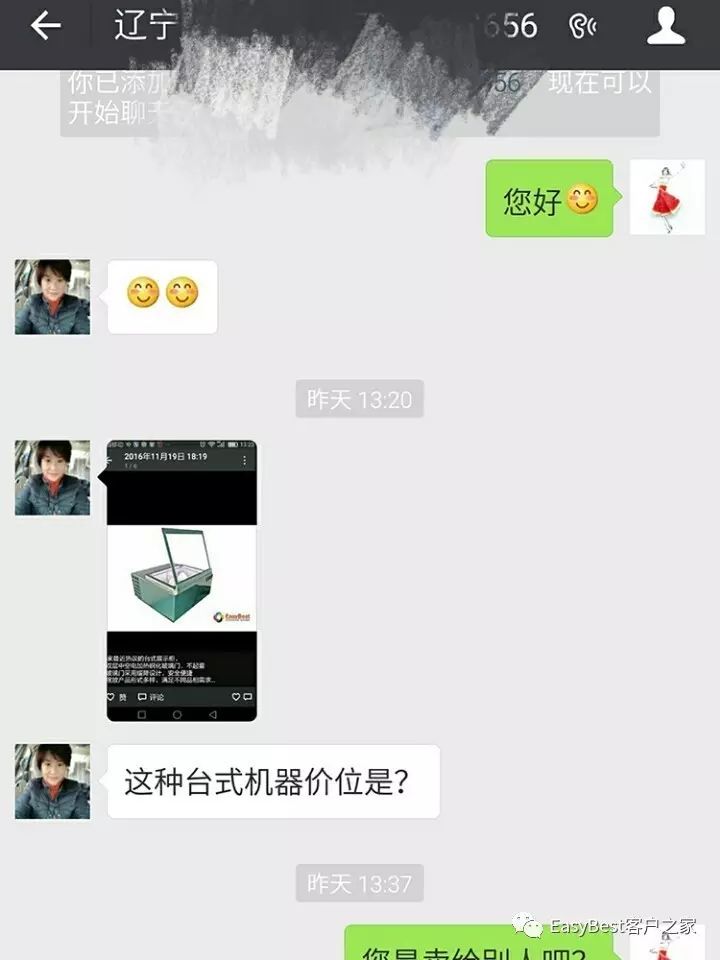Screen dimensions: 720x960
Task: Tap contact's avatar beside 这种台式机器价位是？
Action: pyautogui.click(x=52, y=781)
